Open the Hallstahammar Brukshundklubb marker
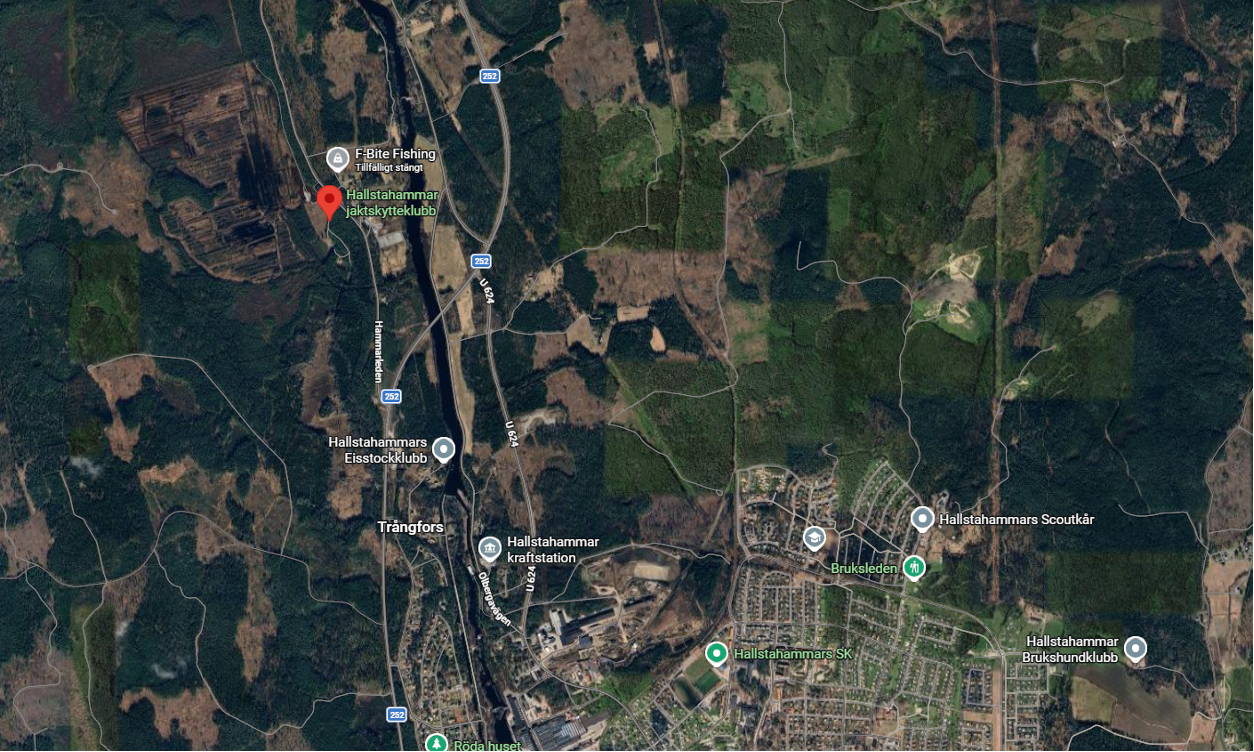1254x752 pixels. pos(1135,649)
